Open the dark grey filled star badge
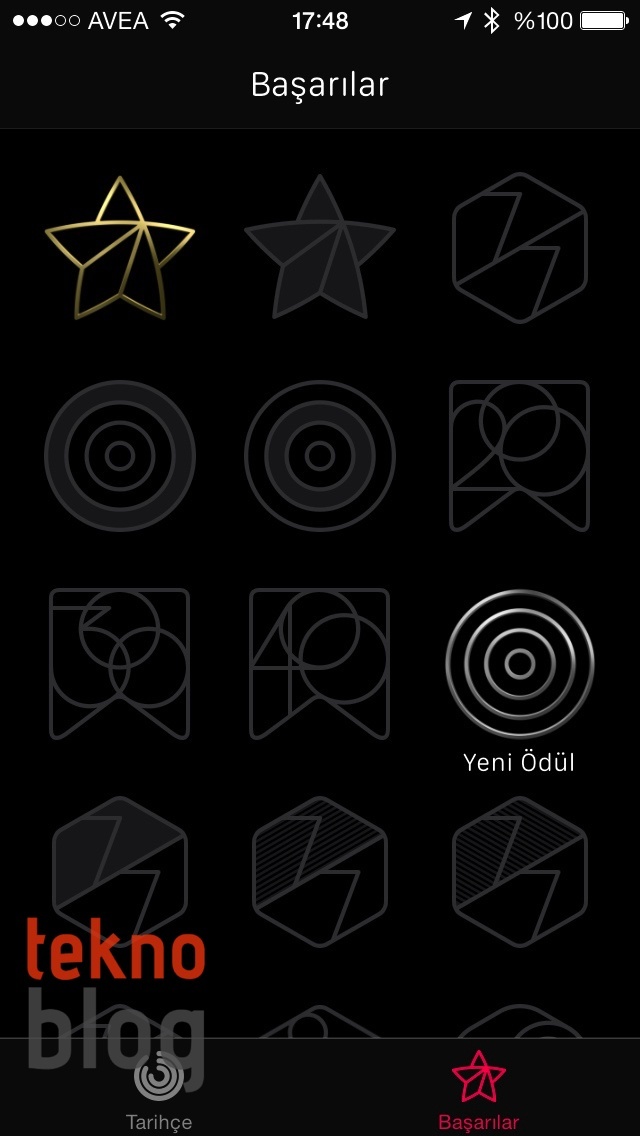The height and width of the screenshot is (1136, 640). (320, 250)
